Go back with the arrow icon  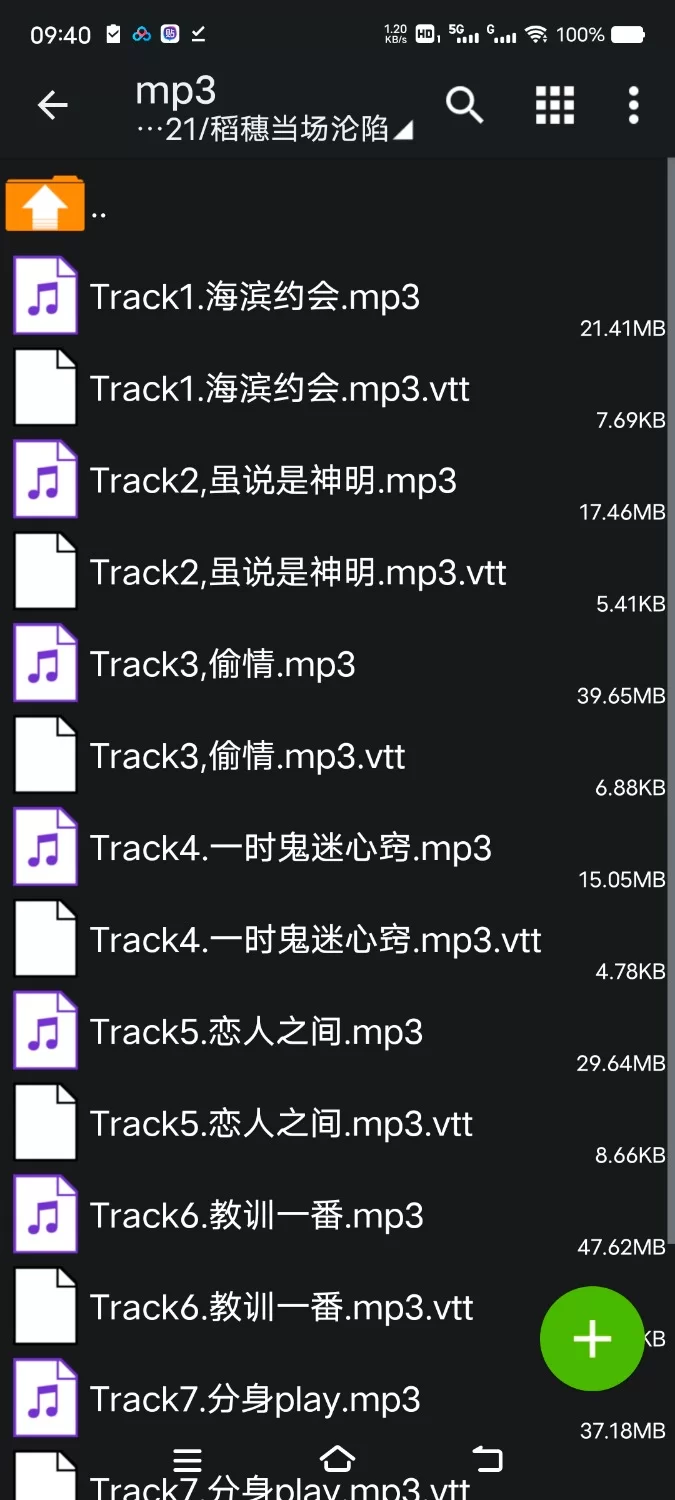pos(52,105)
